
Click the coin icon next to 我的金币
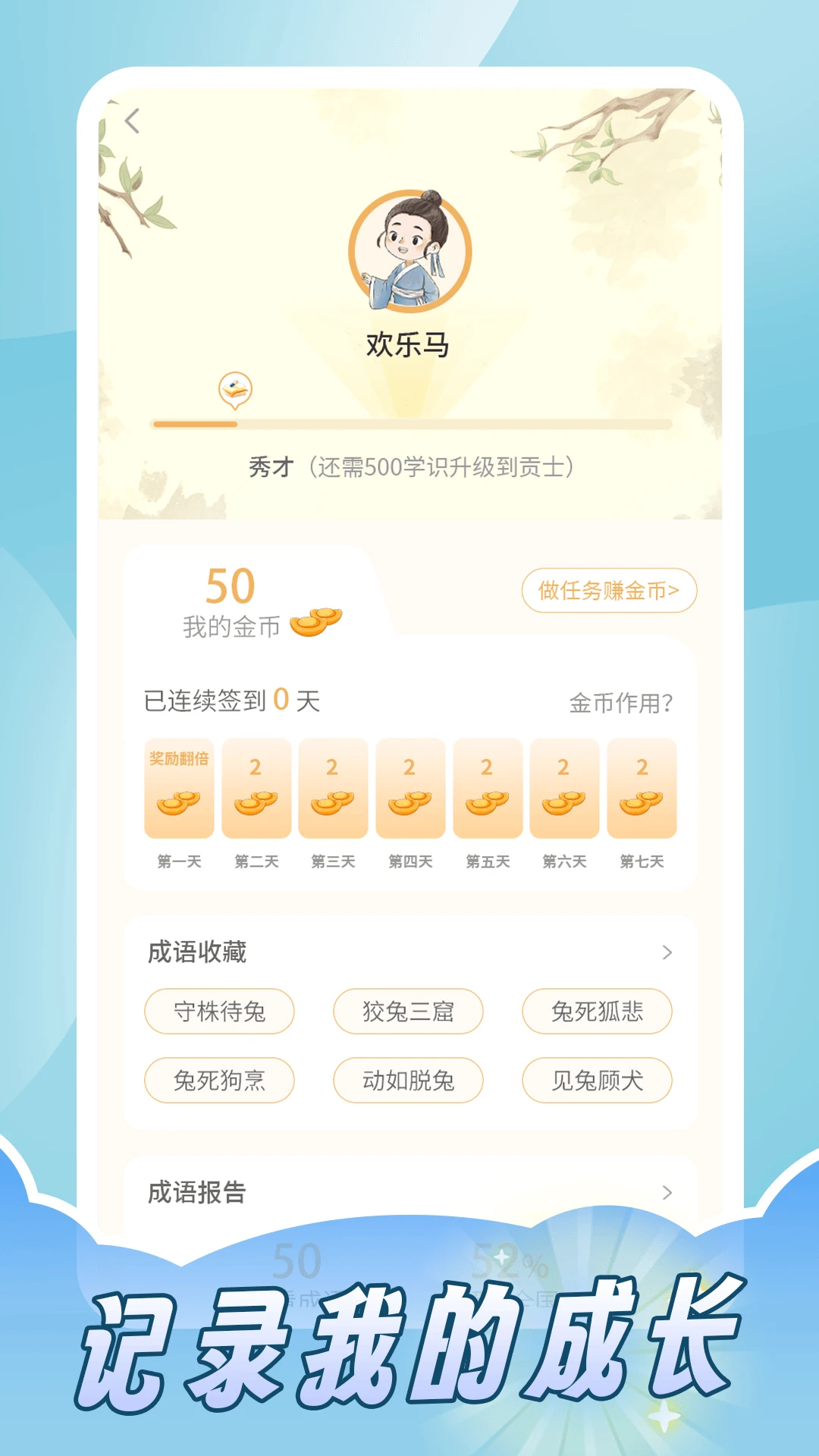point(318,620)
